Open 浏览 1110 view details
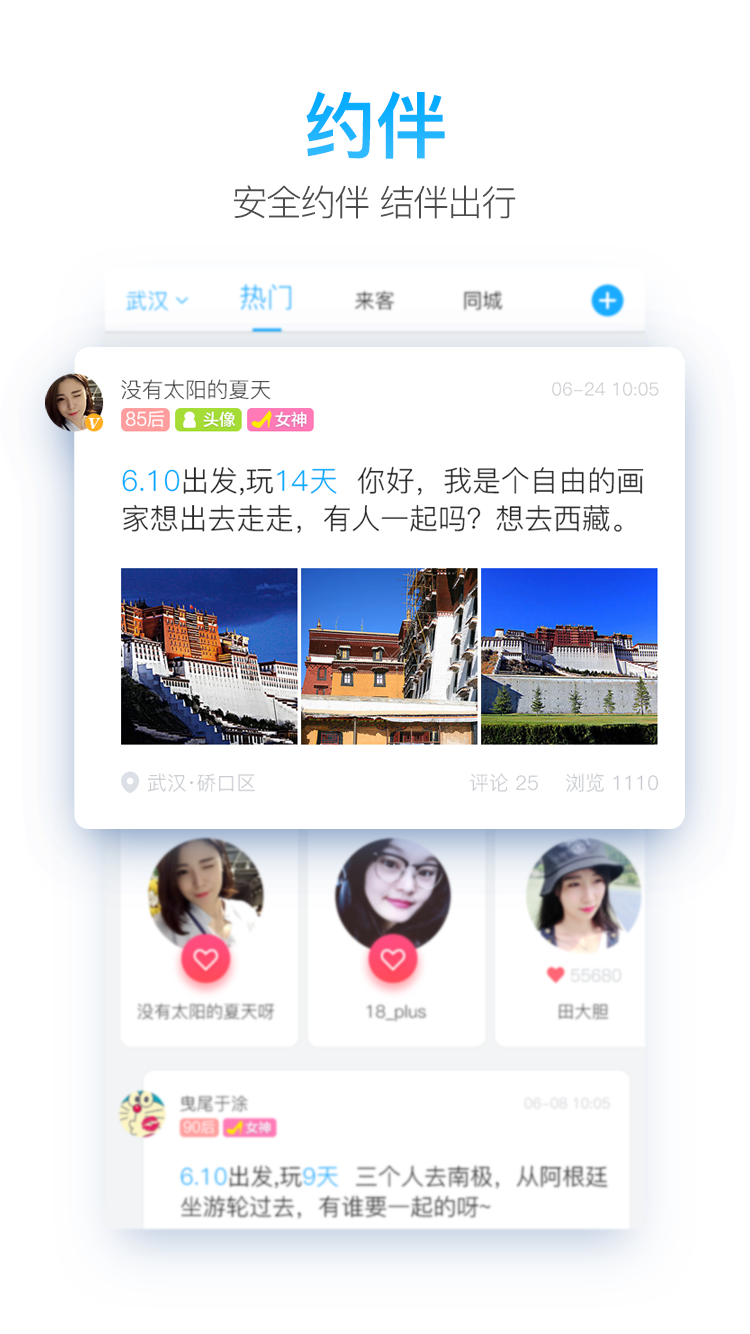Screen dimensions: 750x1334 (x=611, y=783)
